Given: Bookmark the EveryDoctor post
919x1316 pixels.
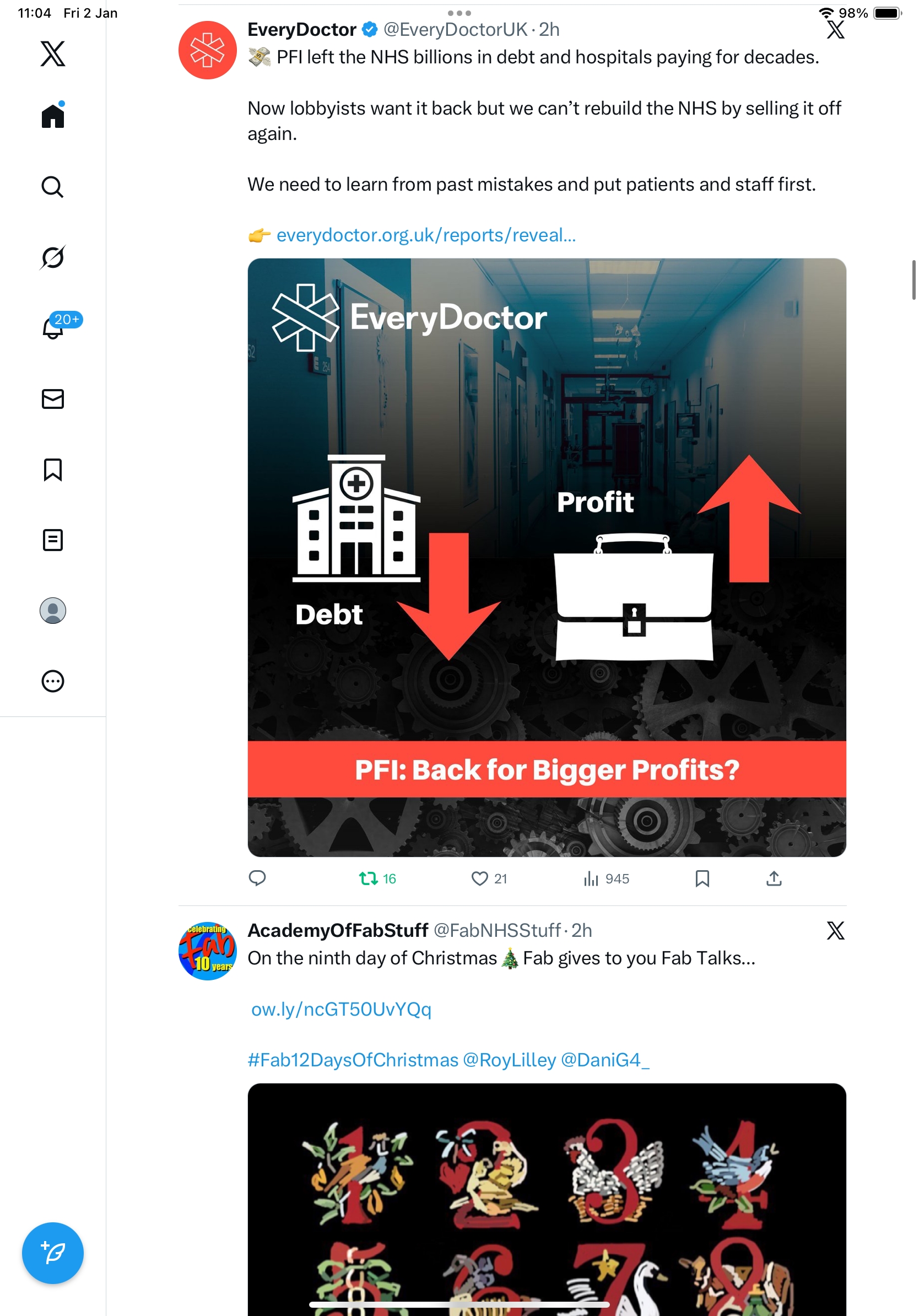Looking at the screenshot, I should (x=702, y=878).
